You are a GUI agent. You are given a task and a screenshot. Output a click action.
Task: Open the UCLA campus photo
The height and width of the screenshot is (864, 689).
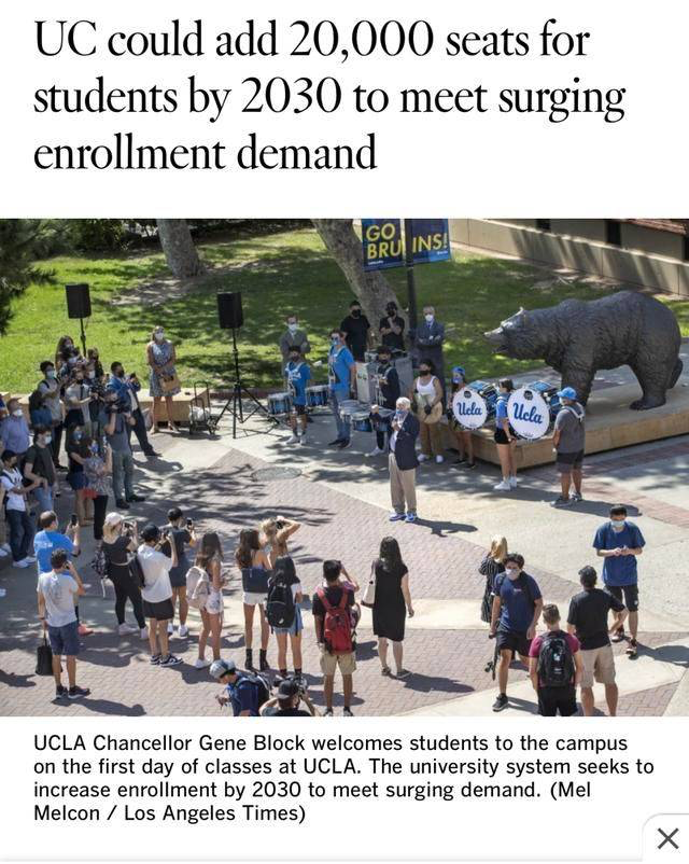344,467
